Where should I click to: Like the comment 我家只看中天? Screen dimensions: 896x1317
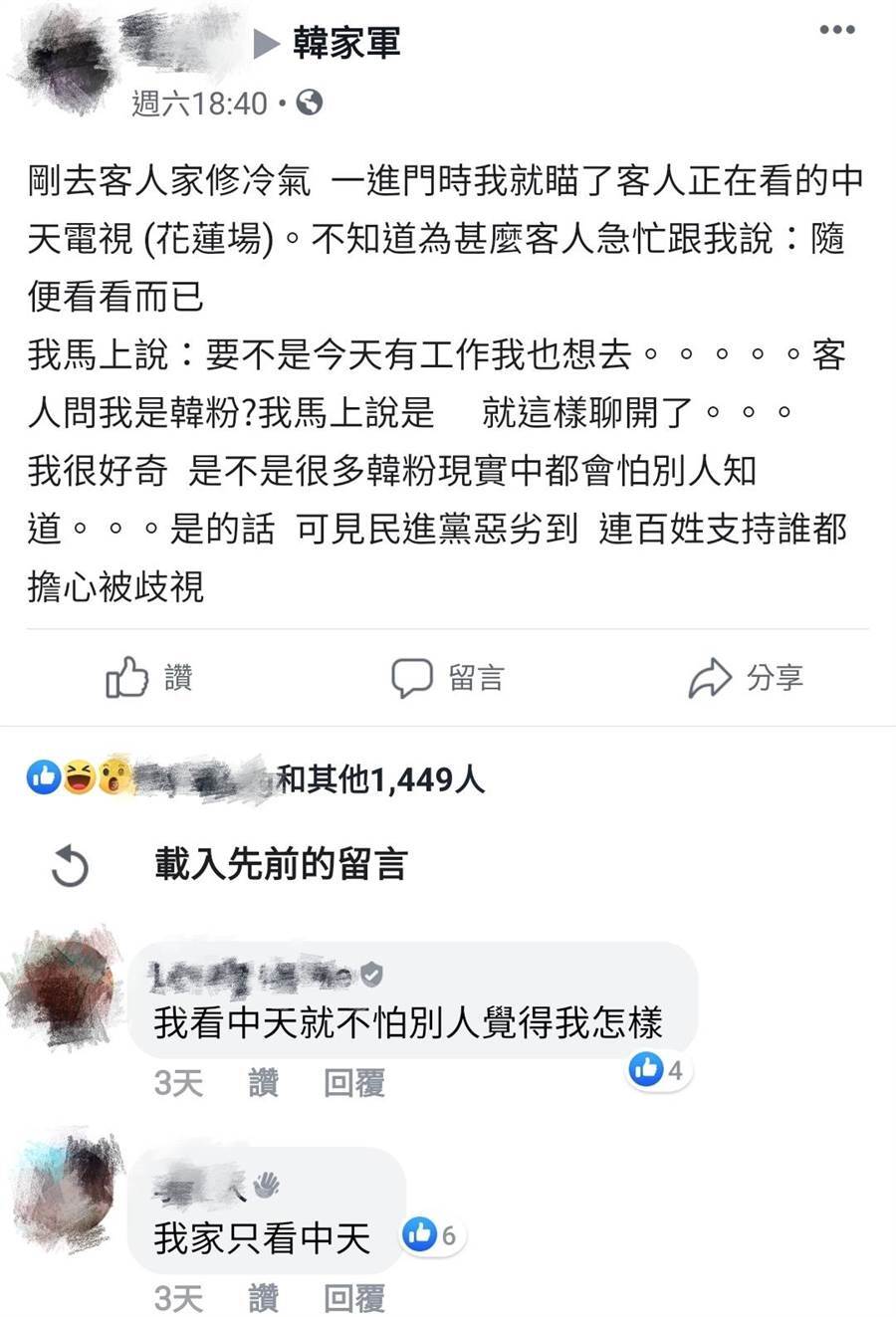pyautogui.click(x=263, y=1298)
